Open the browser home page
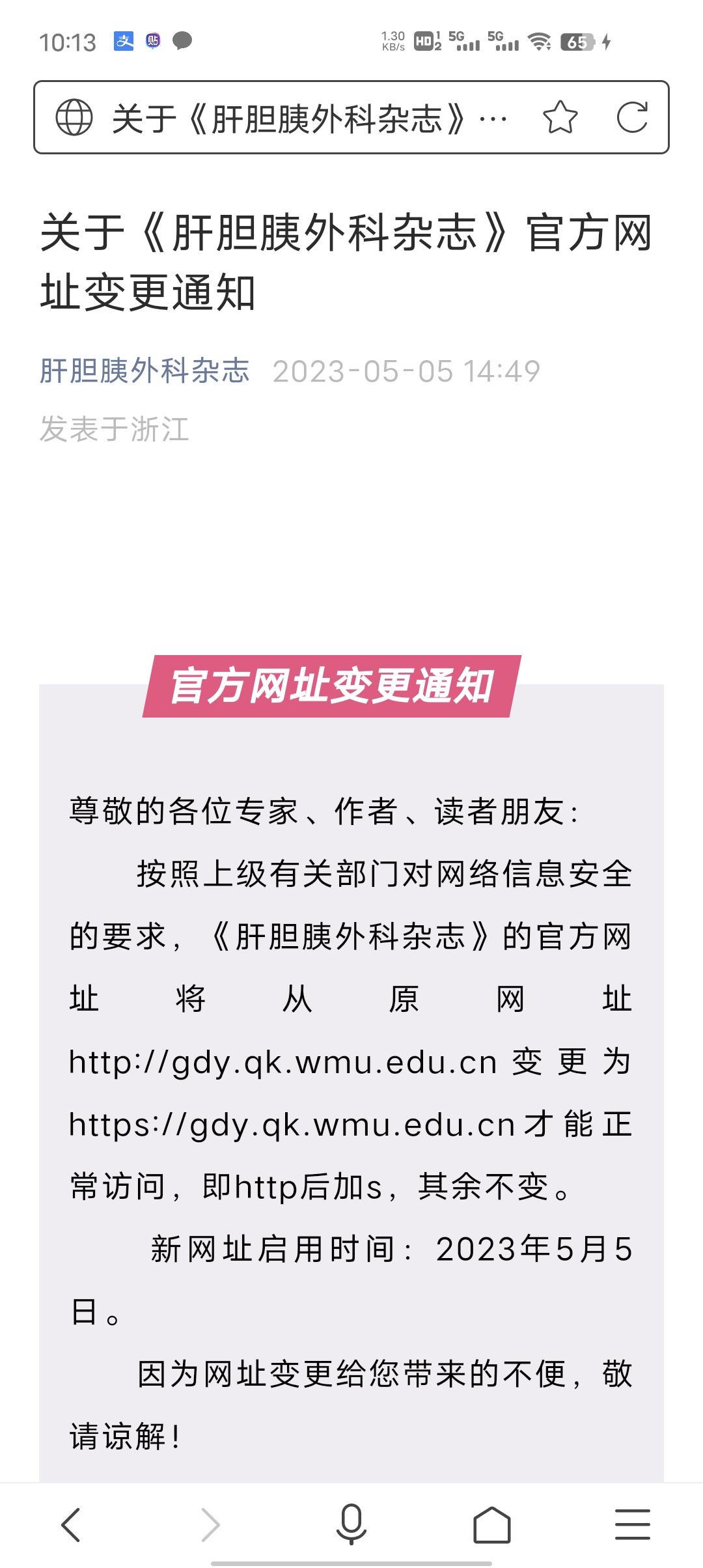The image size is (703, 1568). 492,1525
